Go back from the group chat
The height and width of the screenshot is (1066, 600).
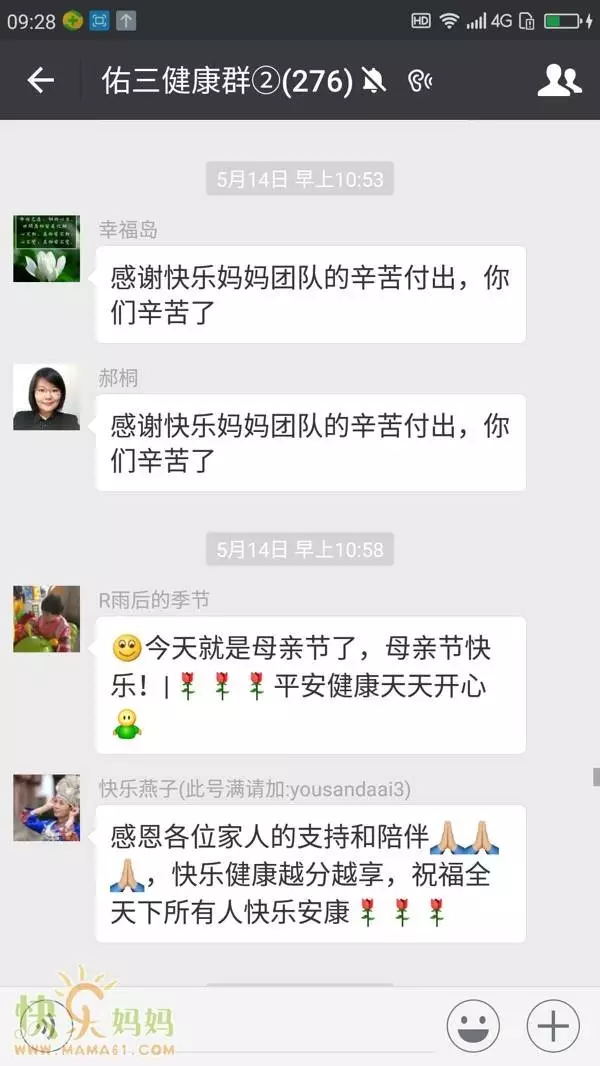pyautogui.click(x=40, y=80)
